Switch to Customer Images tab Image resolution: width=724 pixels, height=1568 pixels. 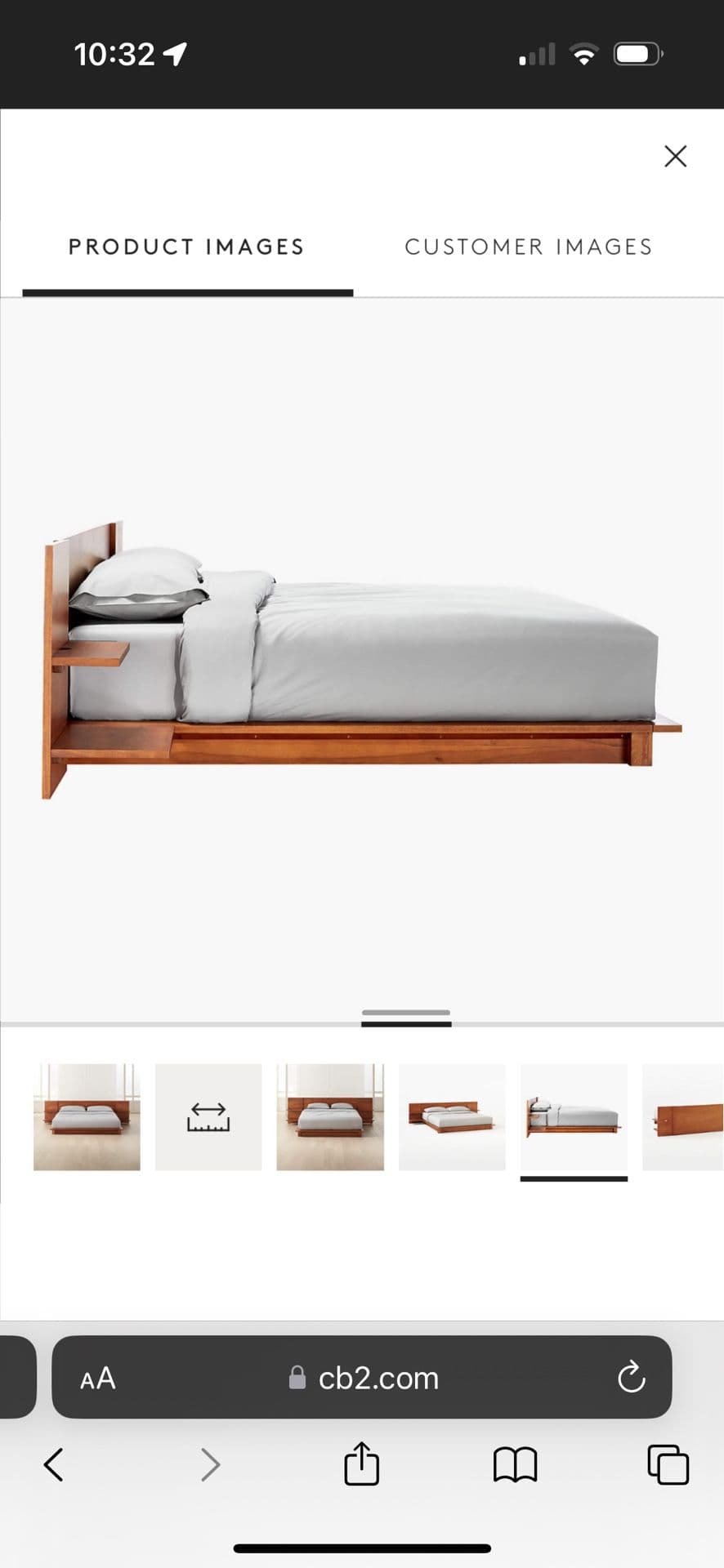point(529,247)
